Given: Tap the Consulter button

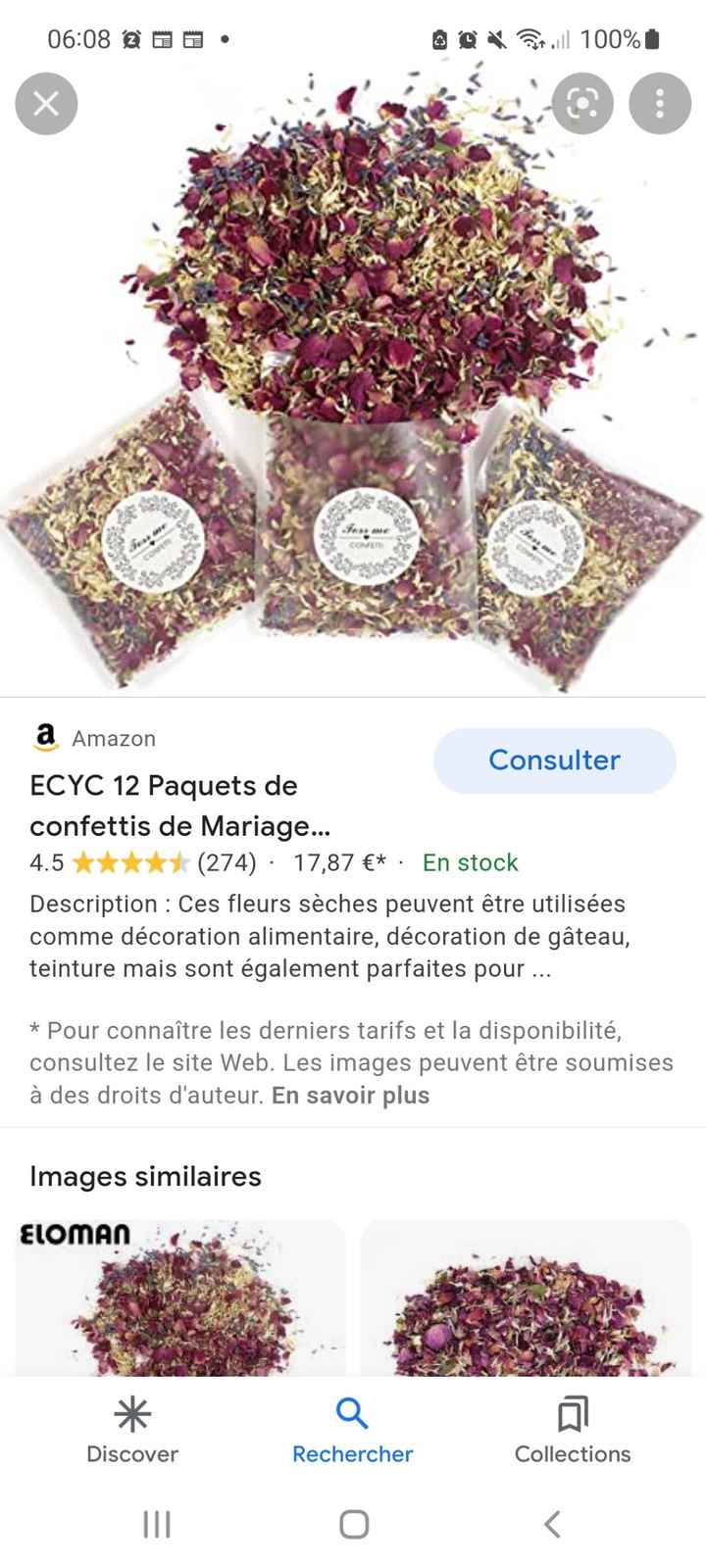Looking at the screenshot, I should coord(554,759).
